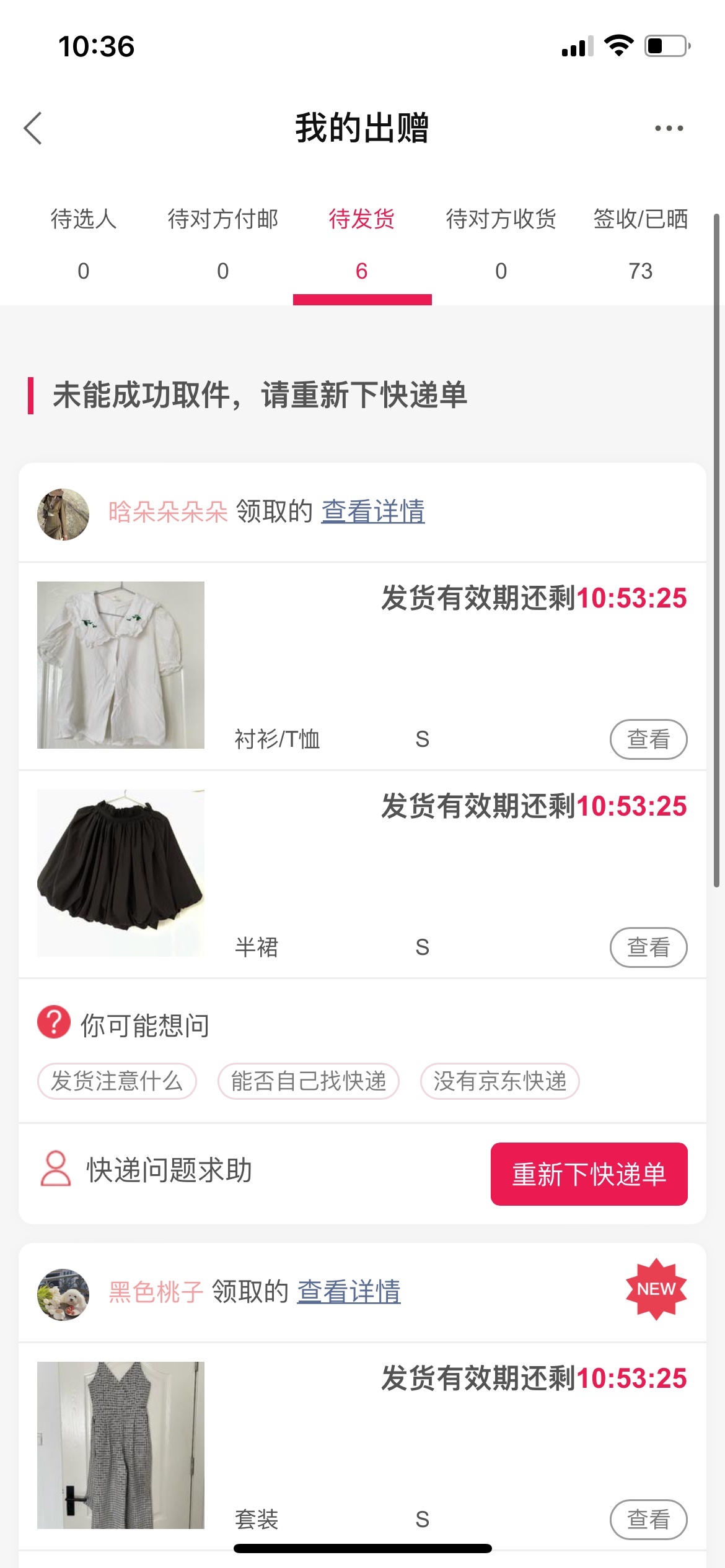
Task: Open the checkered jumpsuit product image
Action: pyautogui.click(x=121, y=1445)
